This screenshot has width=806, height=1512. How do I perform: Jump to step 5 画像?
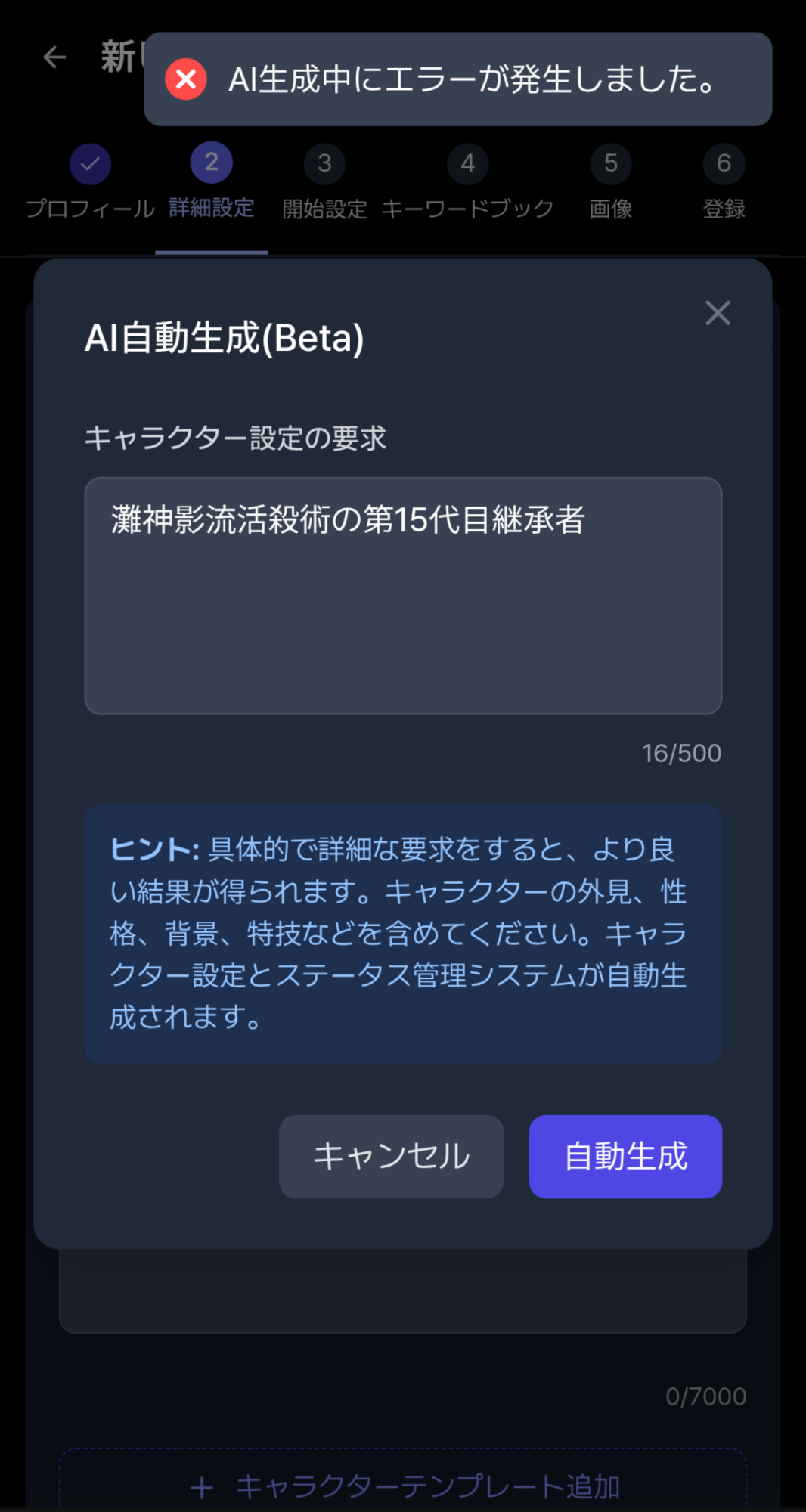pos(611,183)
